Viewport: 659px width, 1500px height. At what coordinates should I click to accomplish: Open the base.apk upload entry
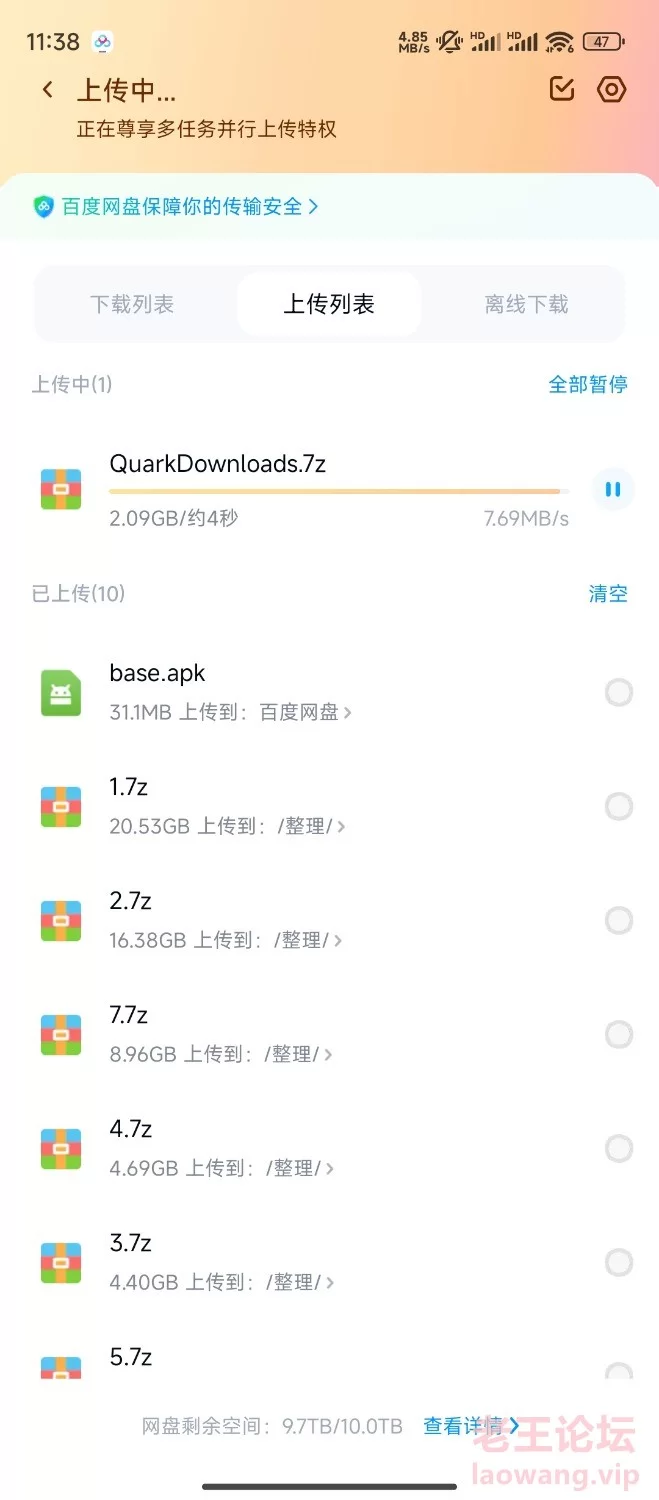pos(329,692)
